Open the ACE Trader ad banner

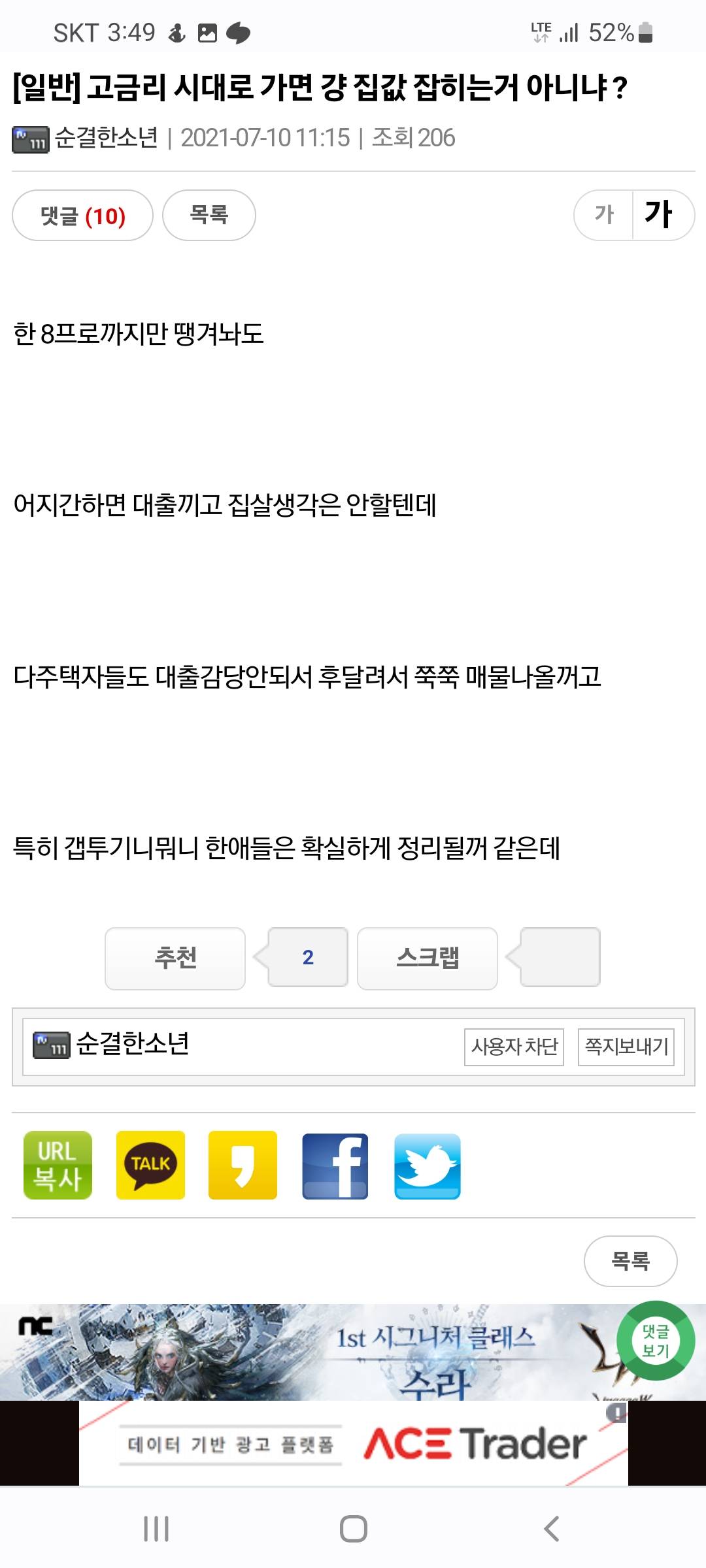click(x=353, y=1443)
